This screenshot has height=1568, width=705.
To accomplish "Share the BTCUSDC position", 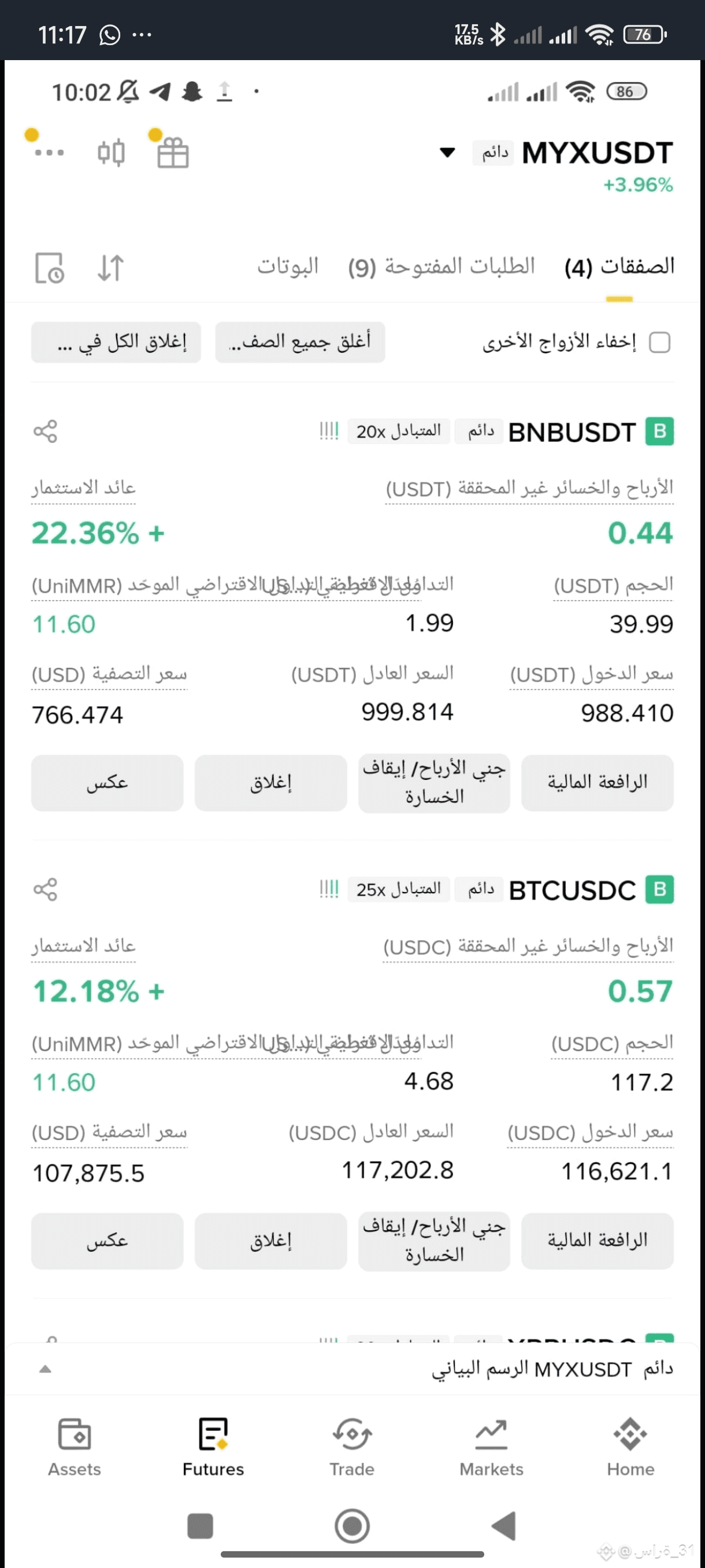I will (45, 889).
